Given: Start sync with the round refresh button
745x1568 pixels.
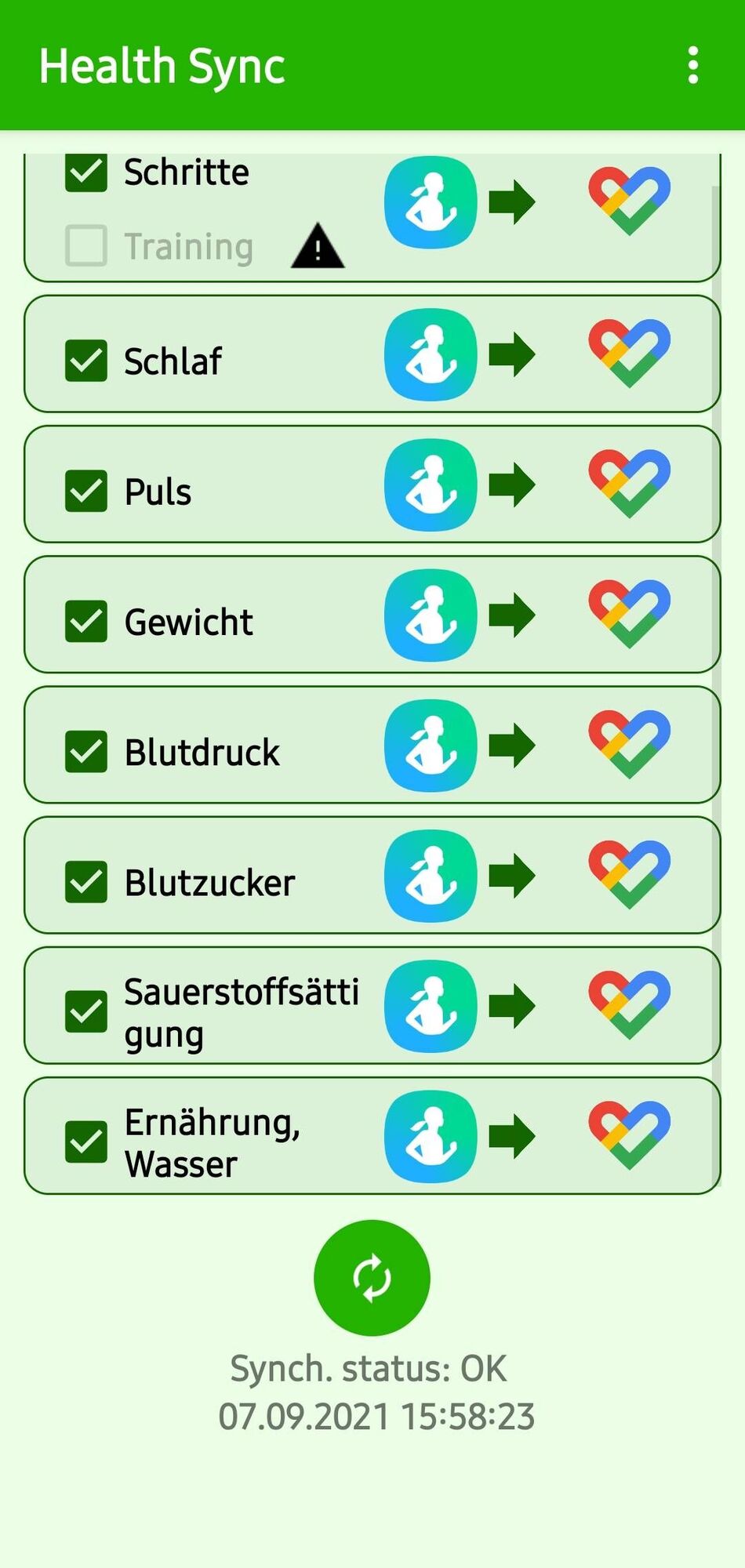Looking at the screenshot, I should click(372, 1278).
